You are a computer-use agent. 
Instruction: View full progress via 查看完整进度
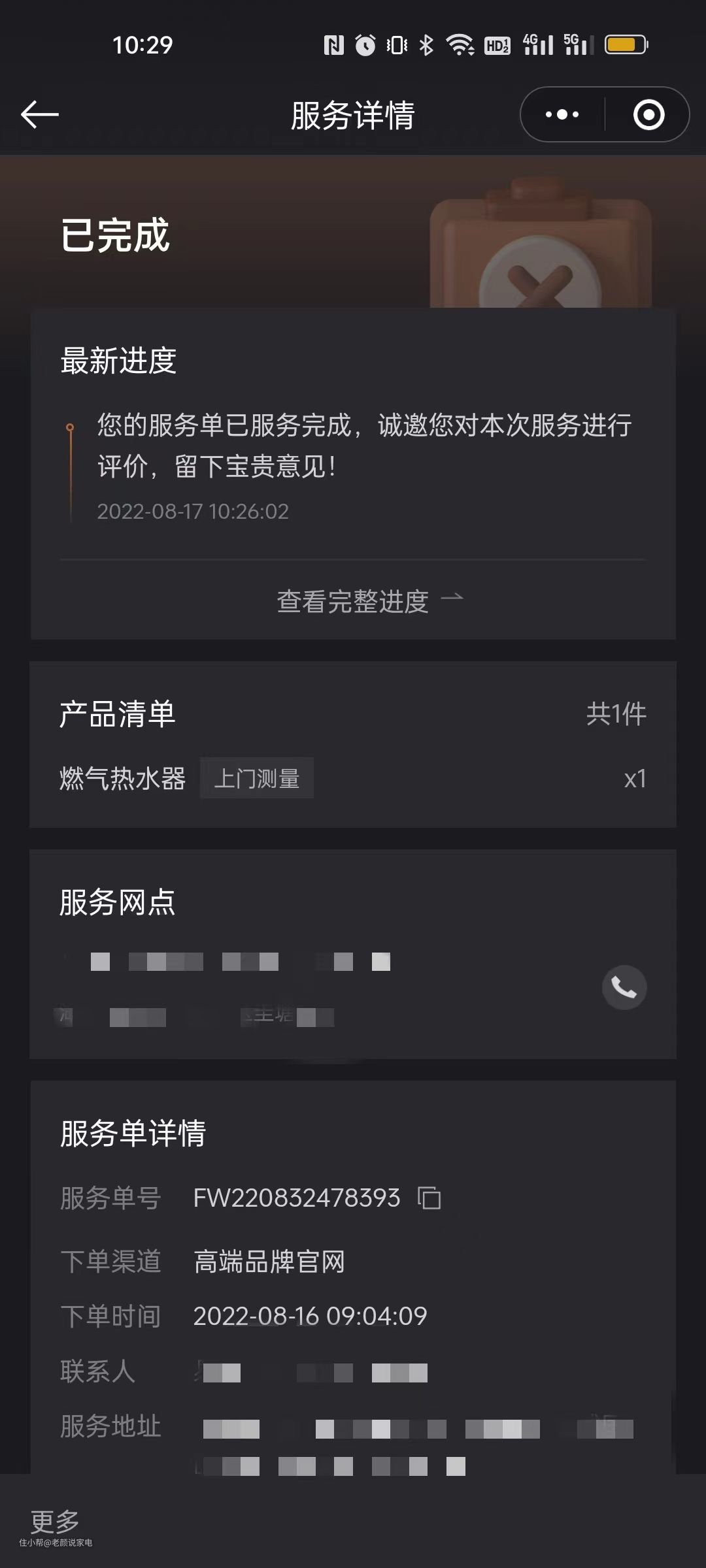point(369,601)
